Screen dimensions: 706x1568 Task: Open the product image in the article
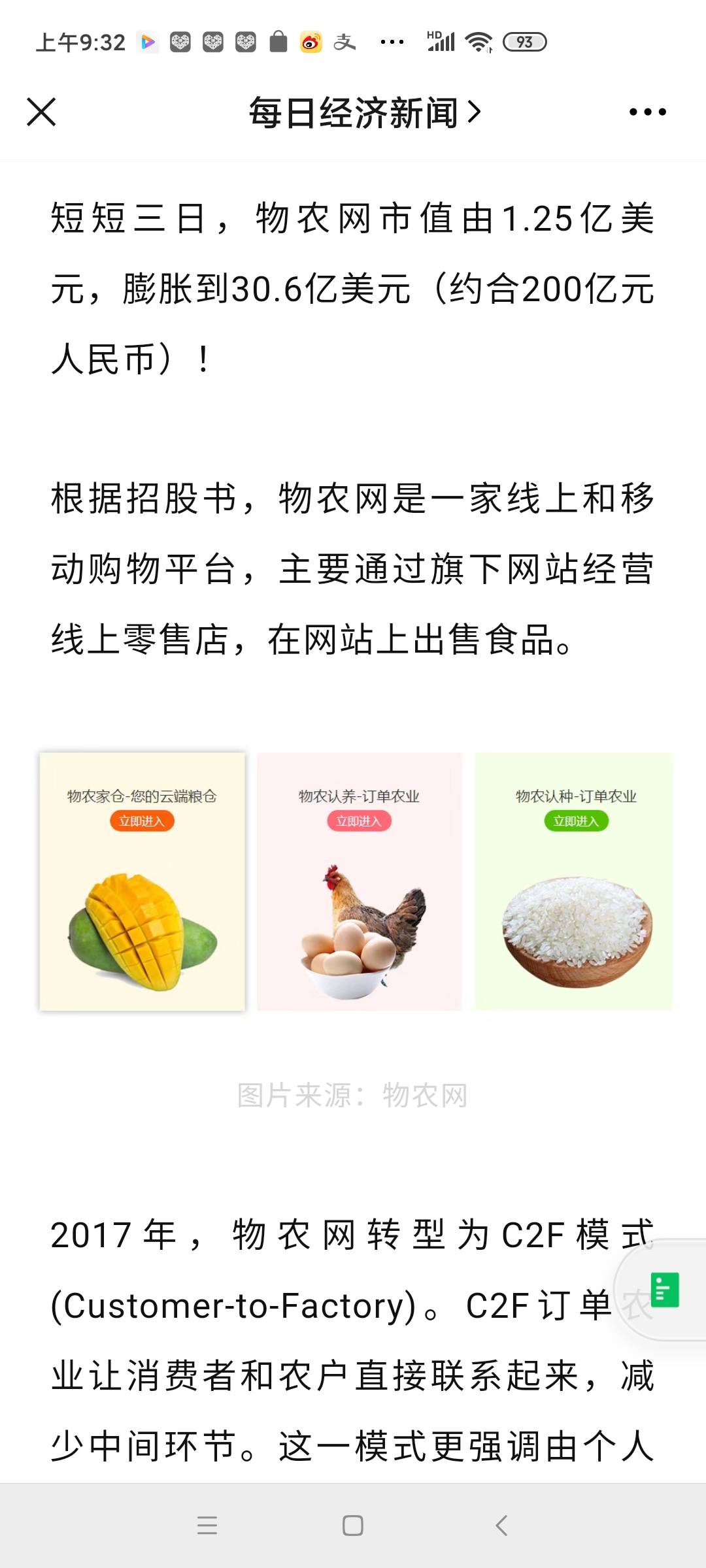coord(356,881)
